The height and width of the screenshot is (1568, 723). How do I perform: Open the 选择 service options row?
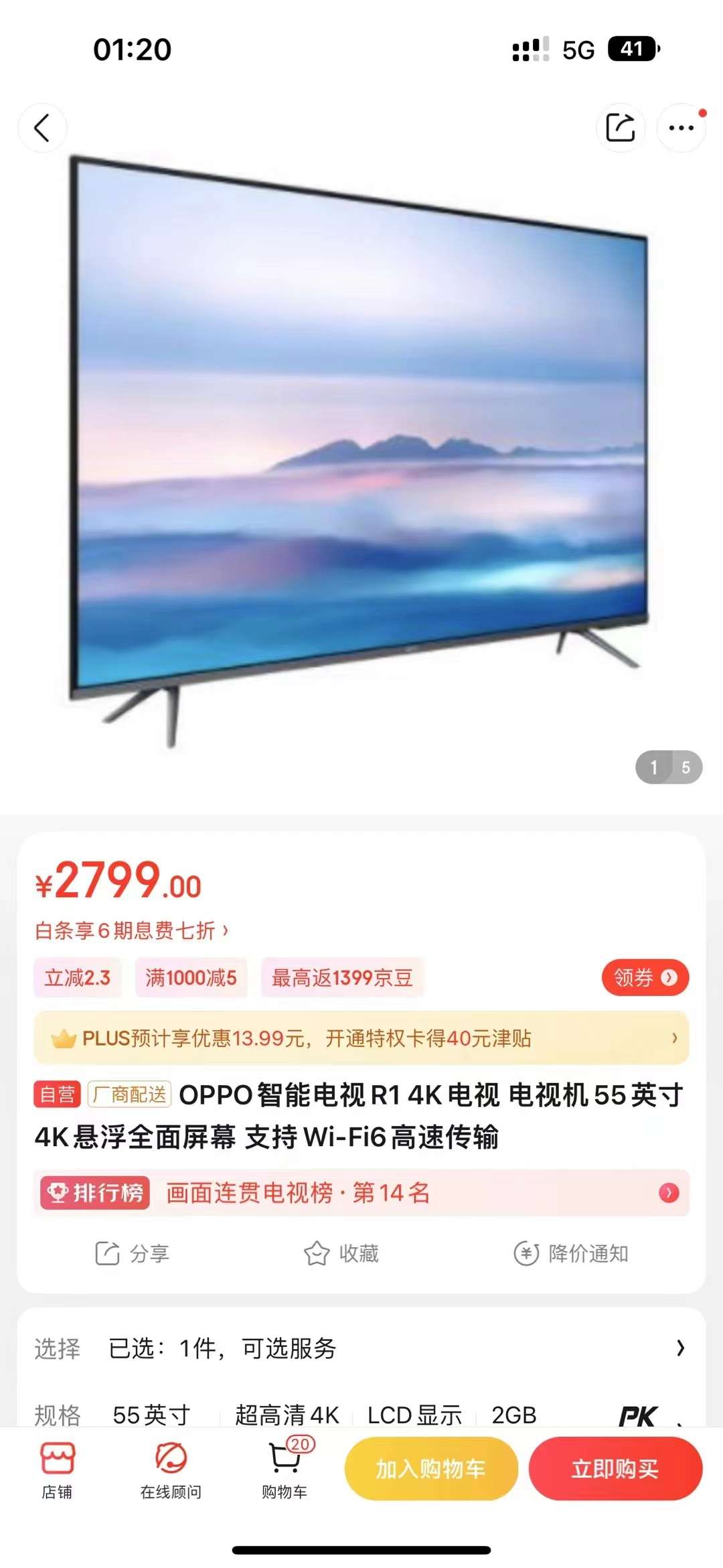point(361,1348)
